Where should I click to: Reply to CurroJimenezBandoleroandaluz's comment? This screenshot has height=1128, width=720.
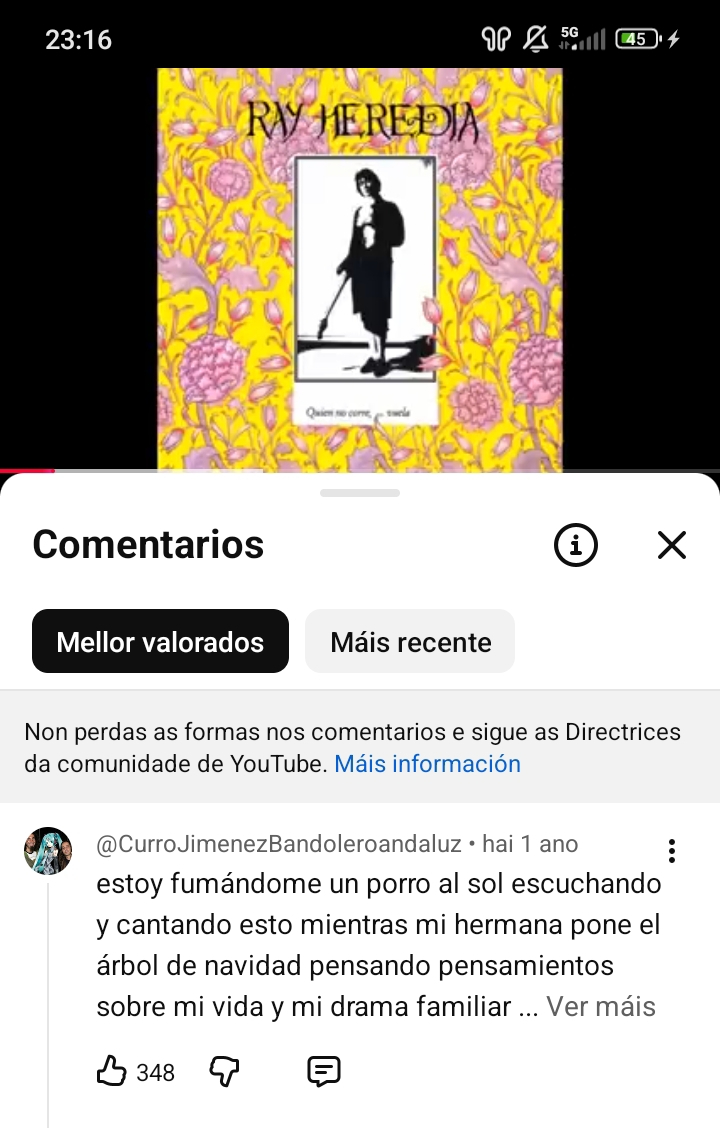point(323,1072)
